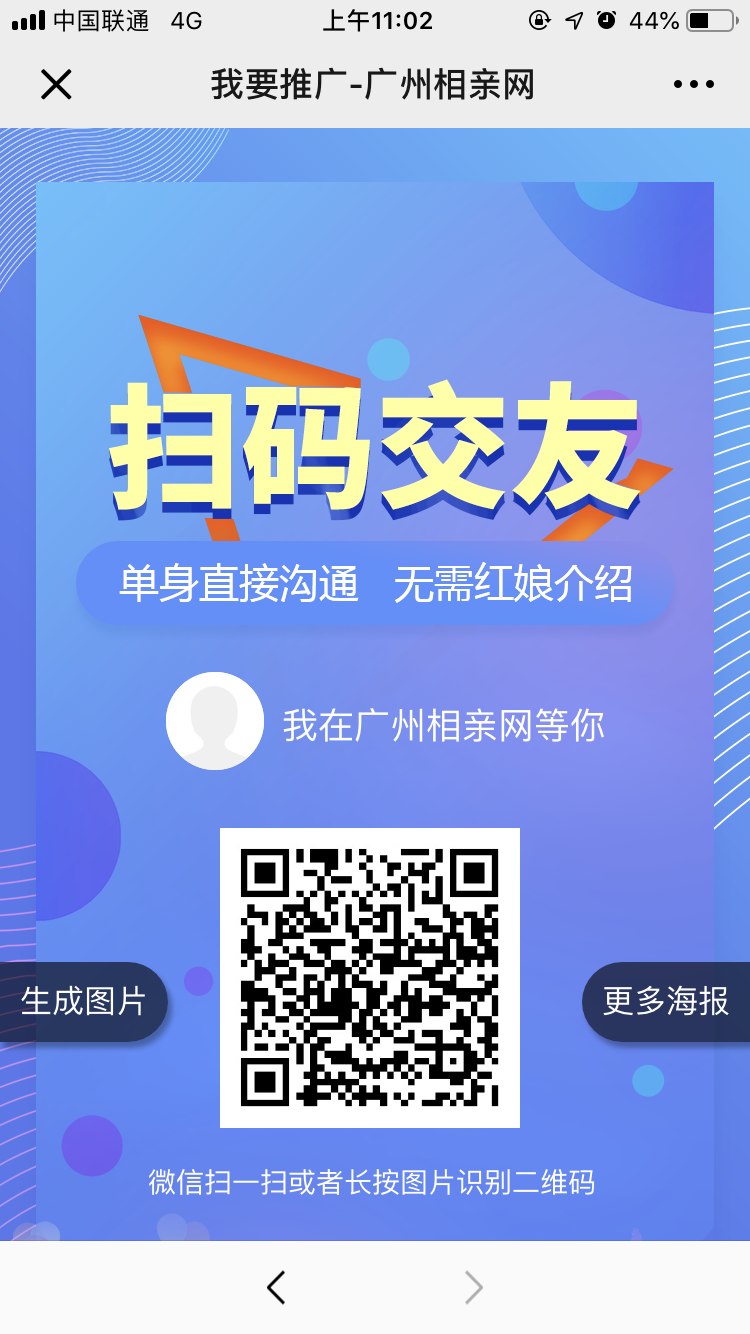Open the three-dot overflow menu
This screenshot has height=1334, width=750.
[x=694, y=85]
